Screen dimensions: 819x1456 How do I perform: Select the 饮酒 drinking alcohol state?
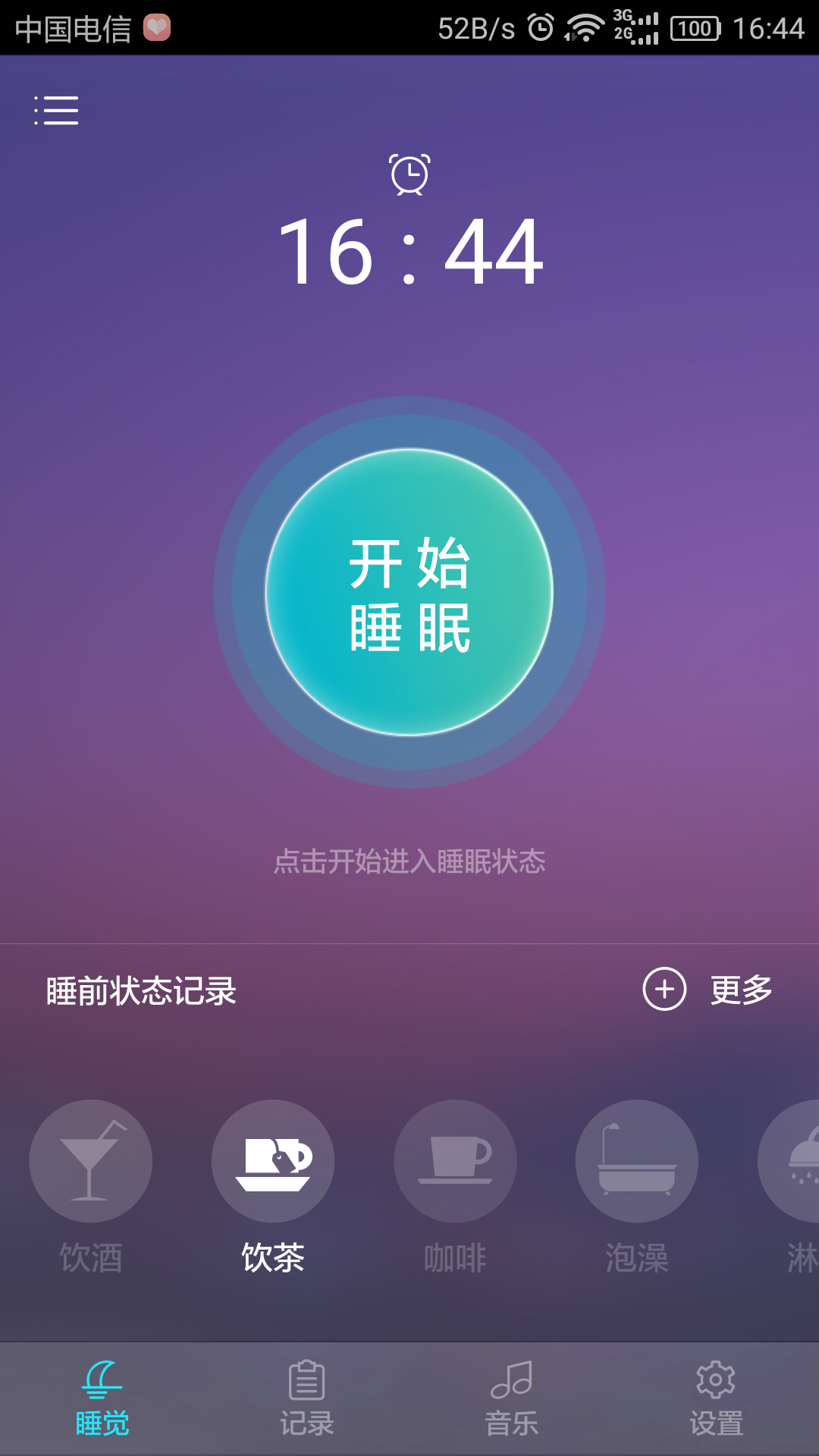tap(91, 1161)
